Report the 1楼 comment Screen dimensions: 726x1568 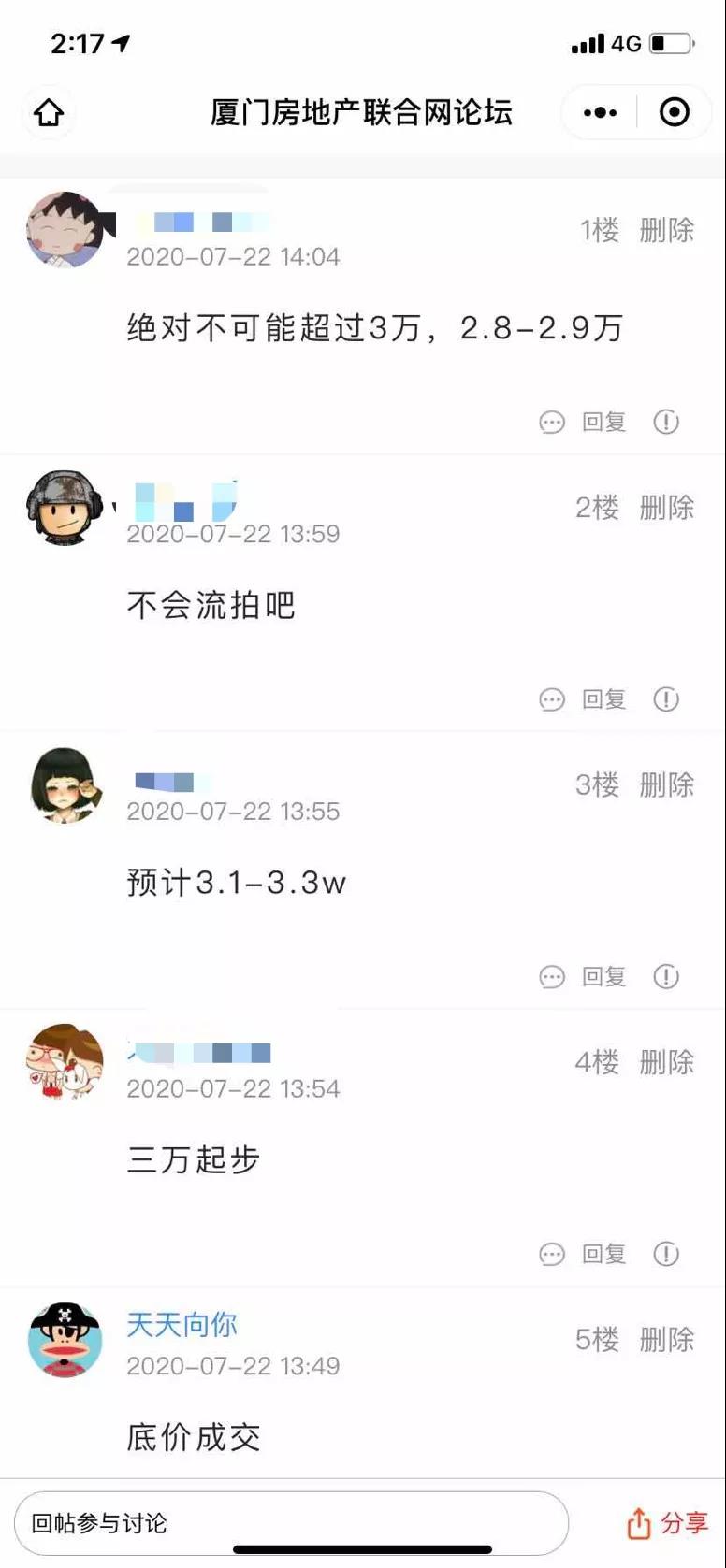tap(666, 423)
